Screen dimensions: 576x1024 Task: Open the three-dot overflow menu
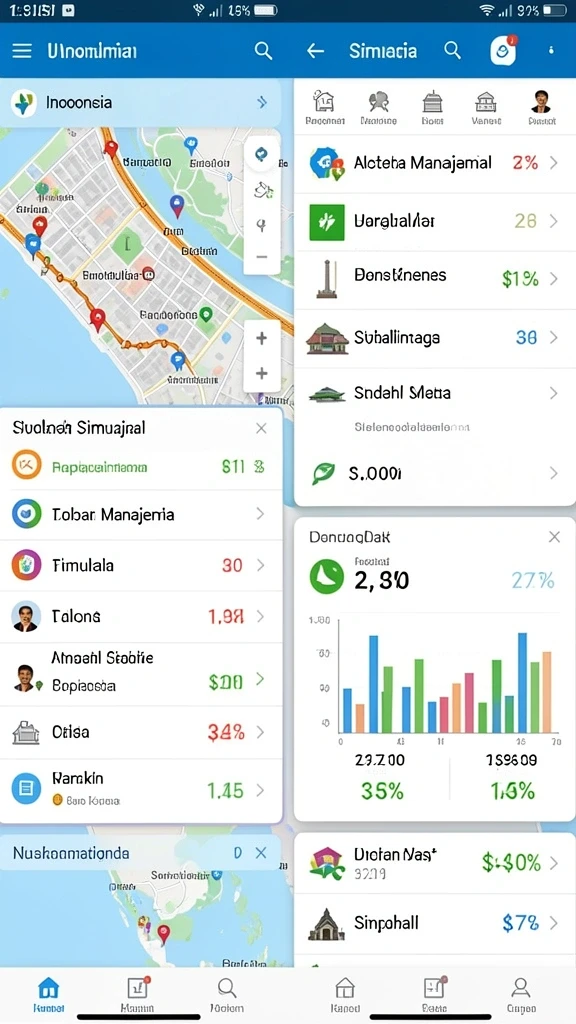[551, 50]
